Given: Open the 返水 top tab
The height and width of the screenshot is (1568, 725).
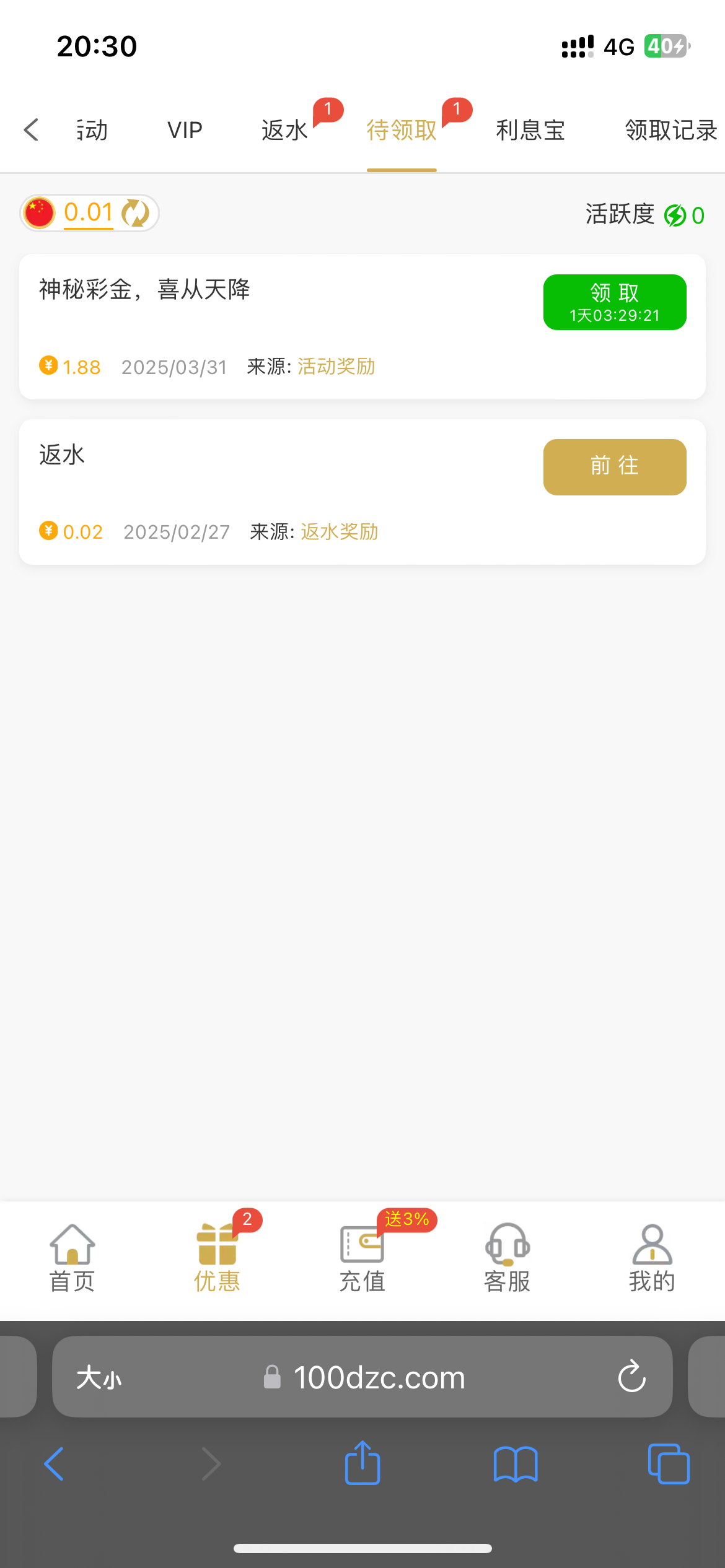Looking at the screenshot, I should coord(284,131).
